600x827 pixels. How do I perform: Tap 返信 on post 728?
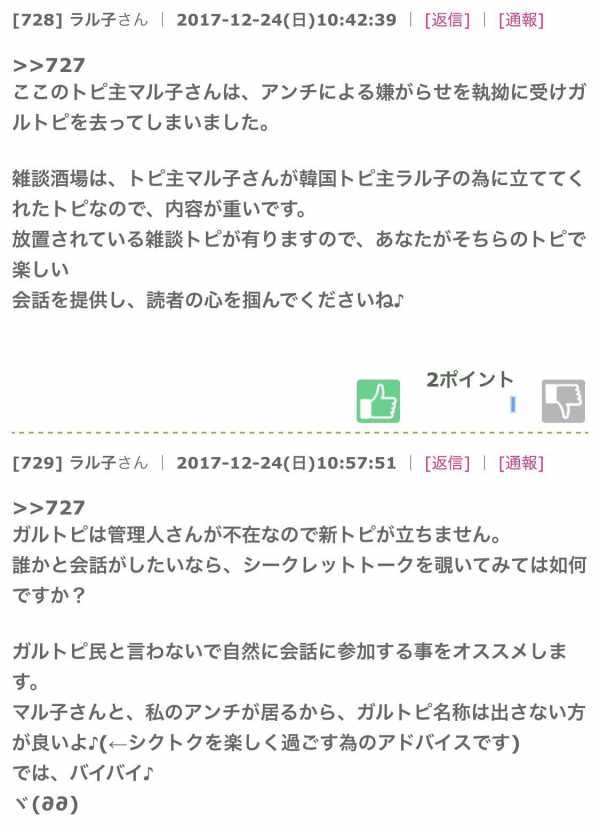447,19
